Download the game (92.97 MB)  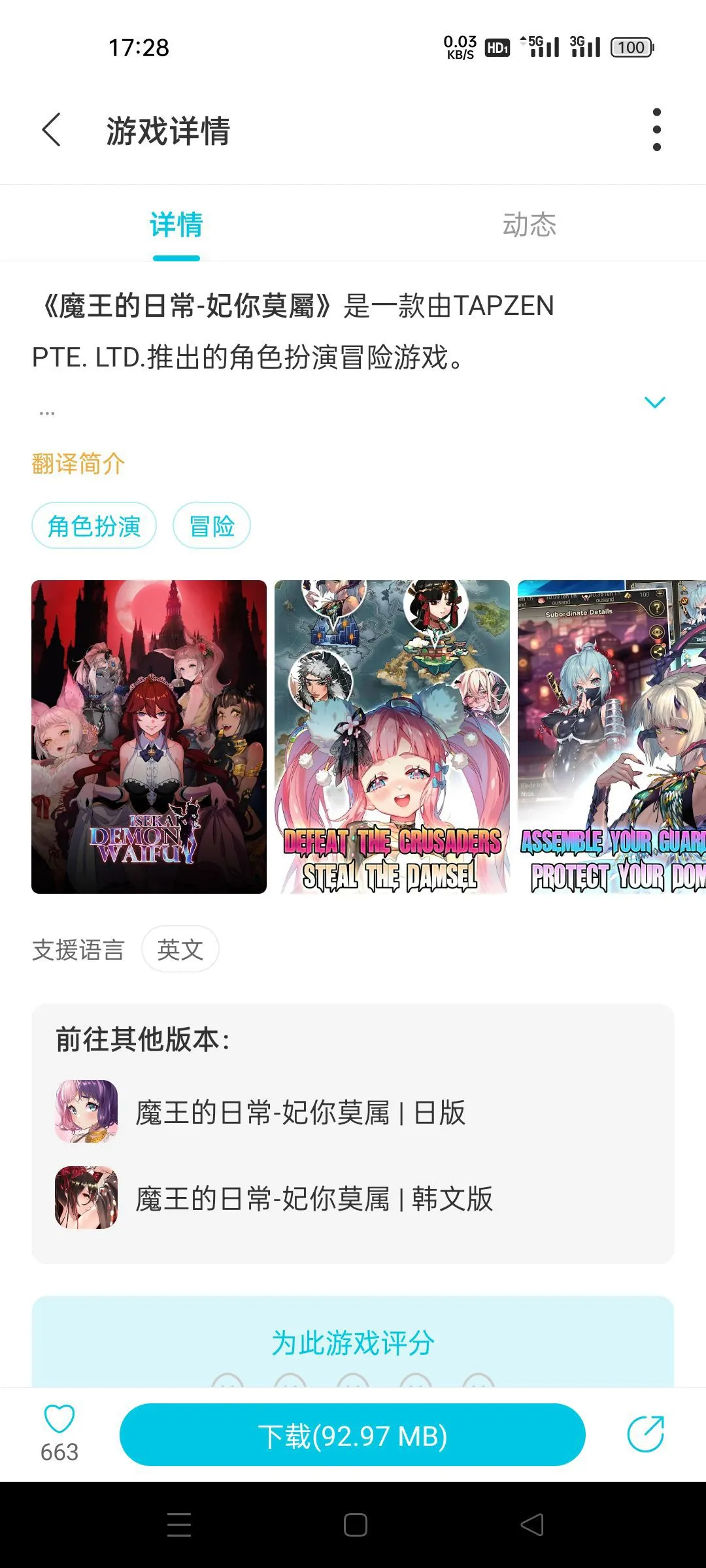pyautogui.click(x=352, y=1436)
